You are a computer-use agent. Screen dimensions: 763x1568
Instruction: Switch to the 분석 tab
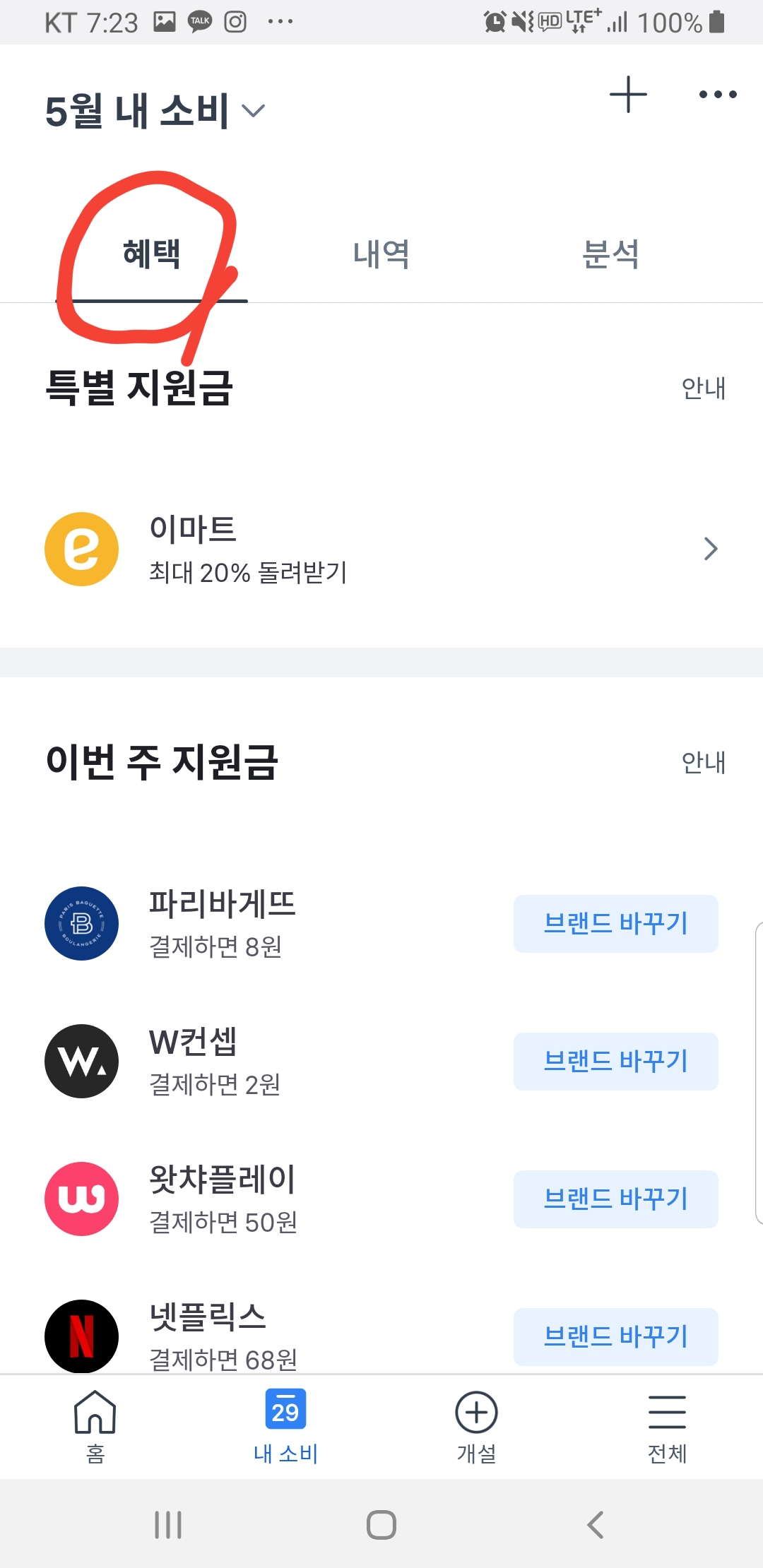tap(610, 254)
